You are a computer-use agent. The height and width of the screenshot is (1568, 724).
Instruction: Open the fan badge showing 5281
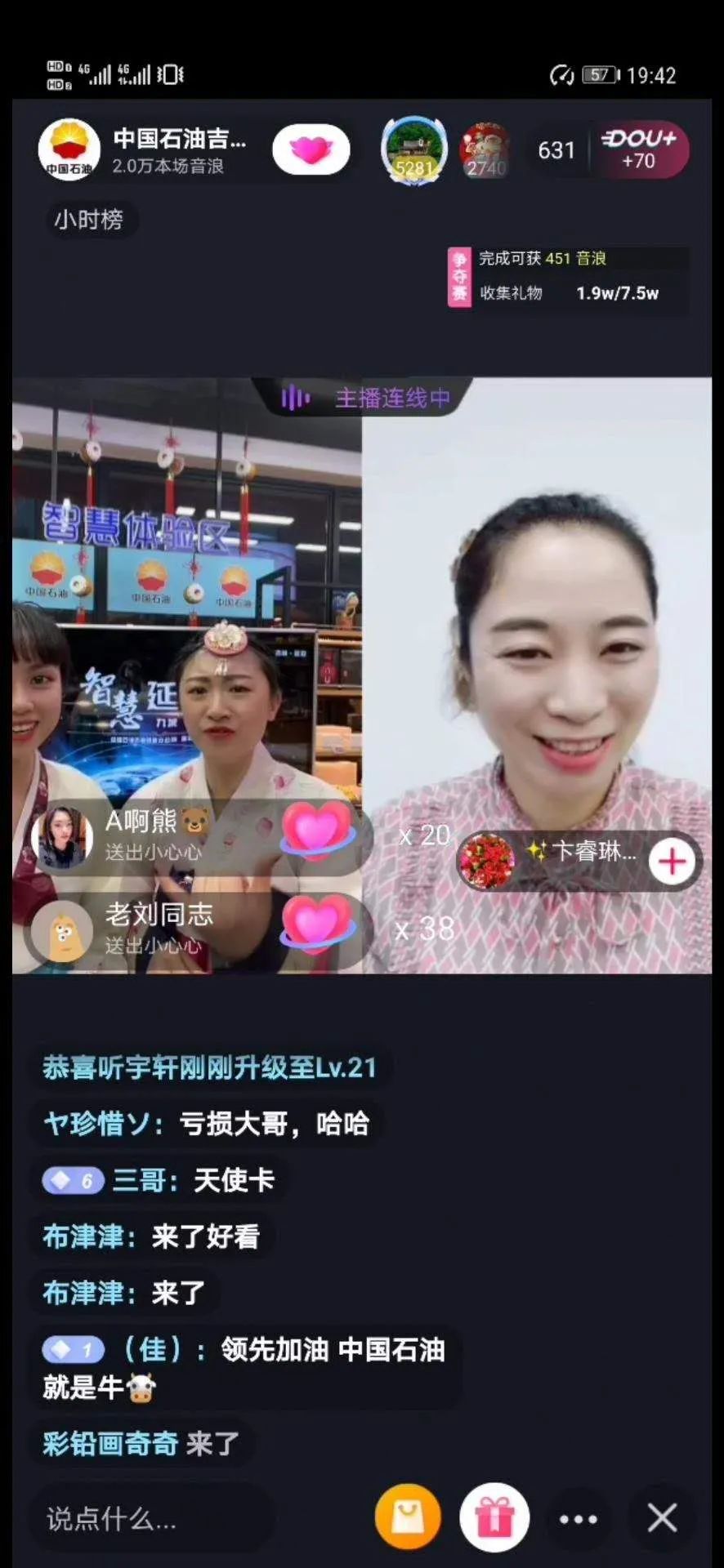[x=413, y=149]
